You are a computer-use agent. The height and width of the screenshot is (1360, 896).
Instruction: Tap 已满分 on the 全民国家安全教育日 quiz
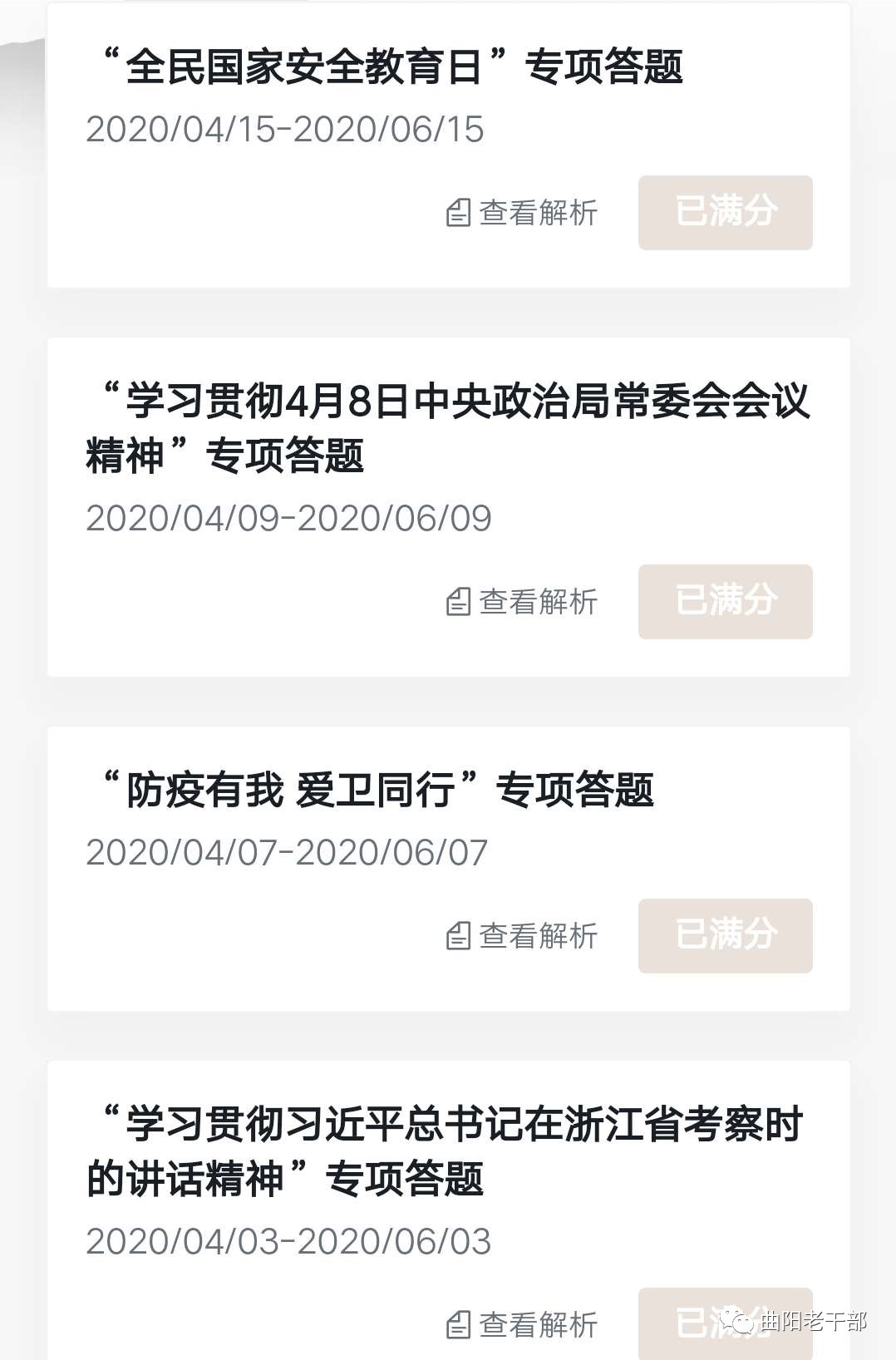click(x=725, y=213)
